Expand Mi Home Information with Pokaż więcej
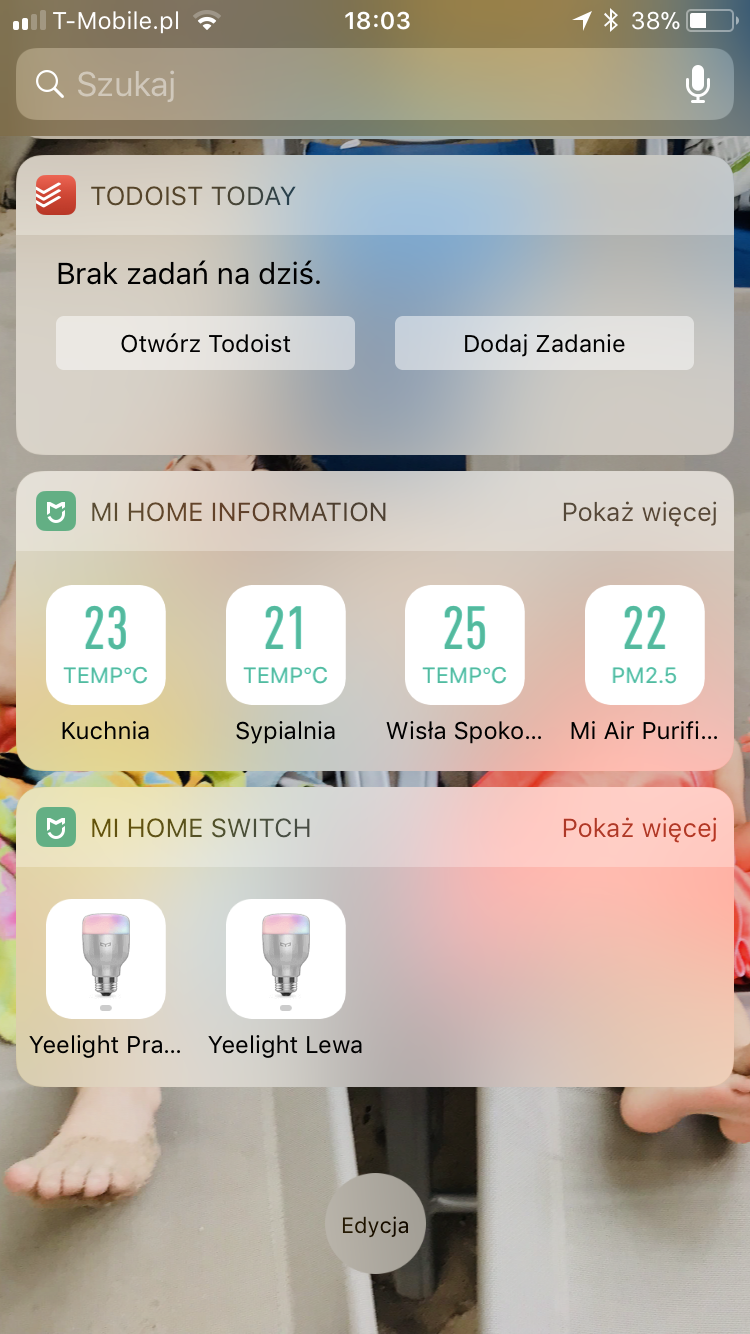This screenshot has height=1334, width=750. point(639,512)
